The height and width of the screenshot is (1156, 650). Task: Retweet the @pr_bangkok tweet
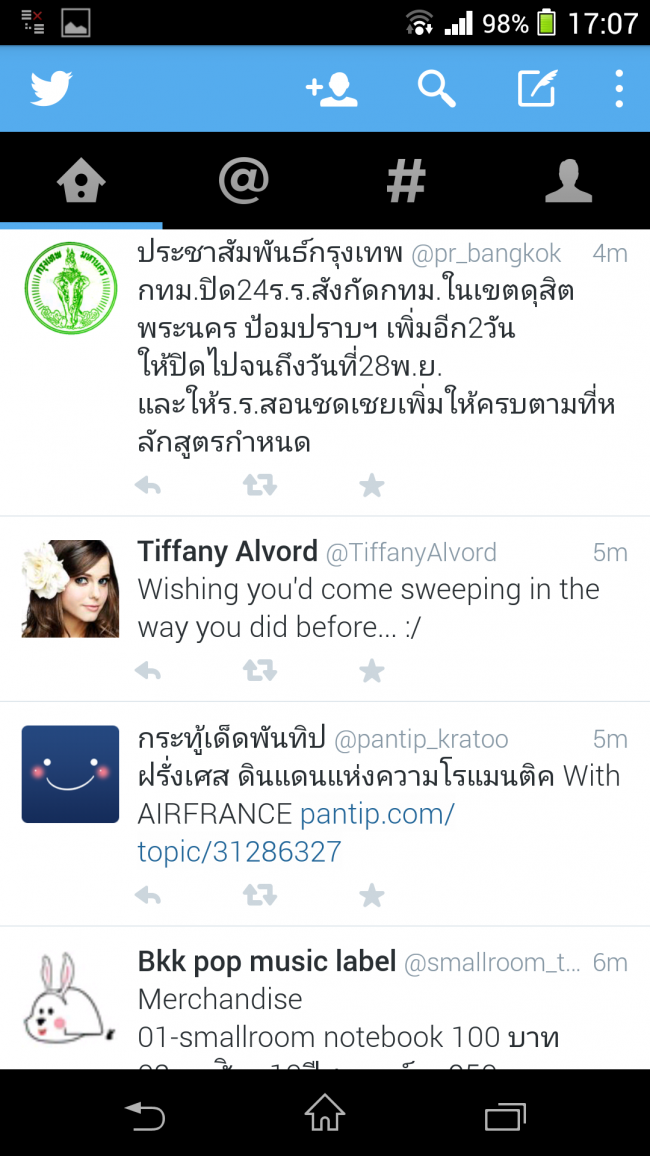click(x=260, y=486)
